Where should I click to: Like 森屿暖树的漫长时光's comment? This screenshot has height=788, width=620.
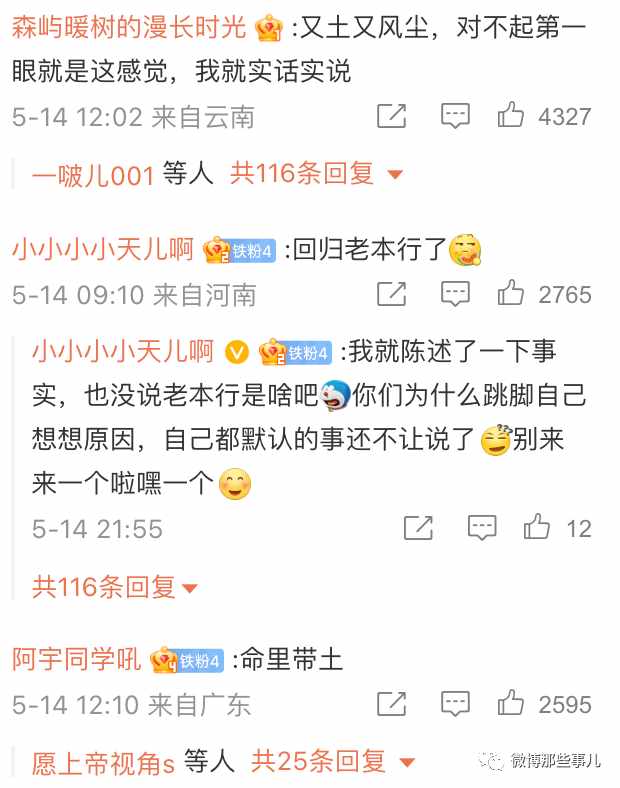pos(511,116)
